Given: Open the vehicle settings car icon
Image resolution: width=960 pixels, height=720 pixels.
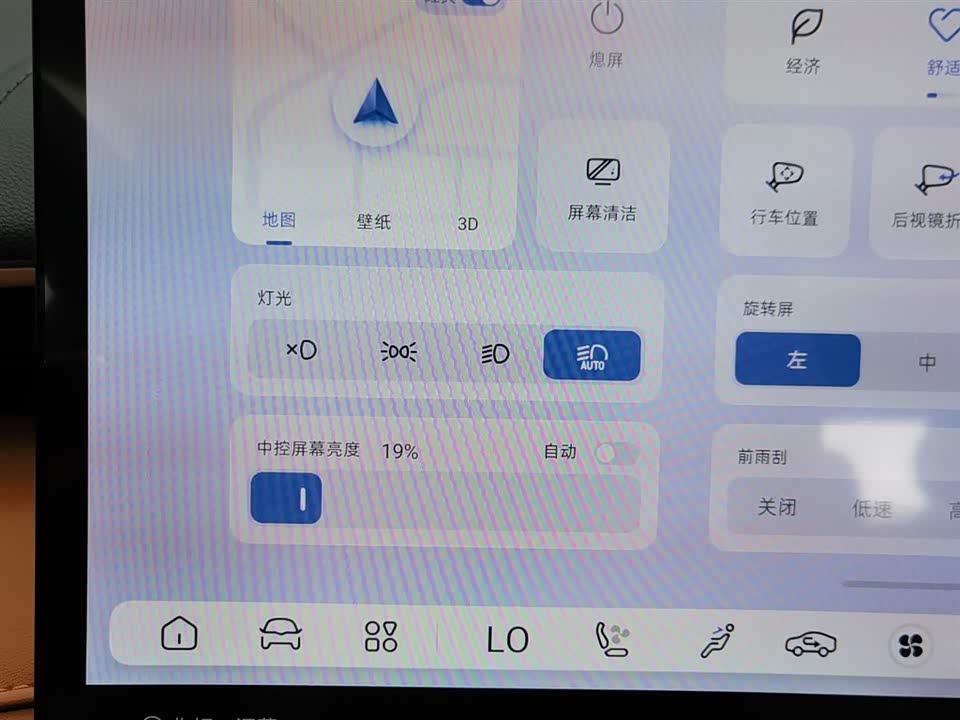Looking at the screenshot, I should [280, 634].
